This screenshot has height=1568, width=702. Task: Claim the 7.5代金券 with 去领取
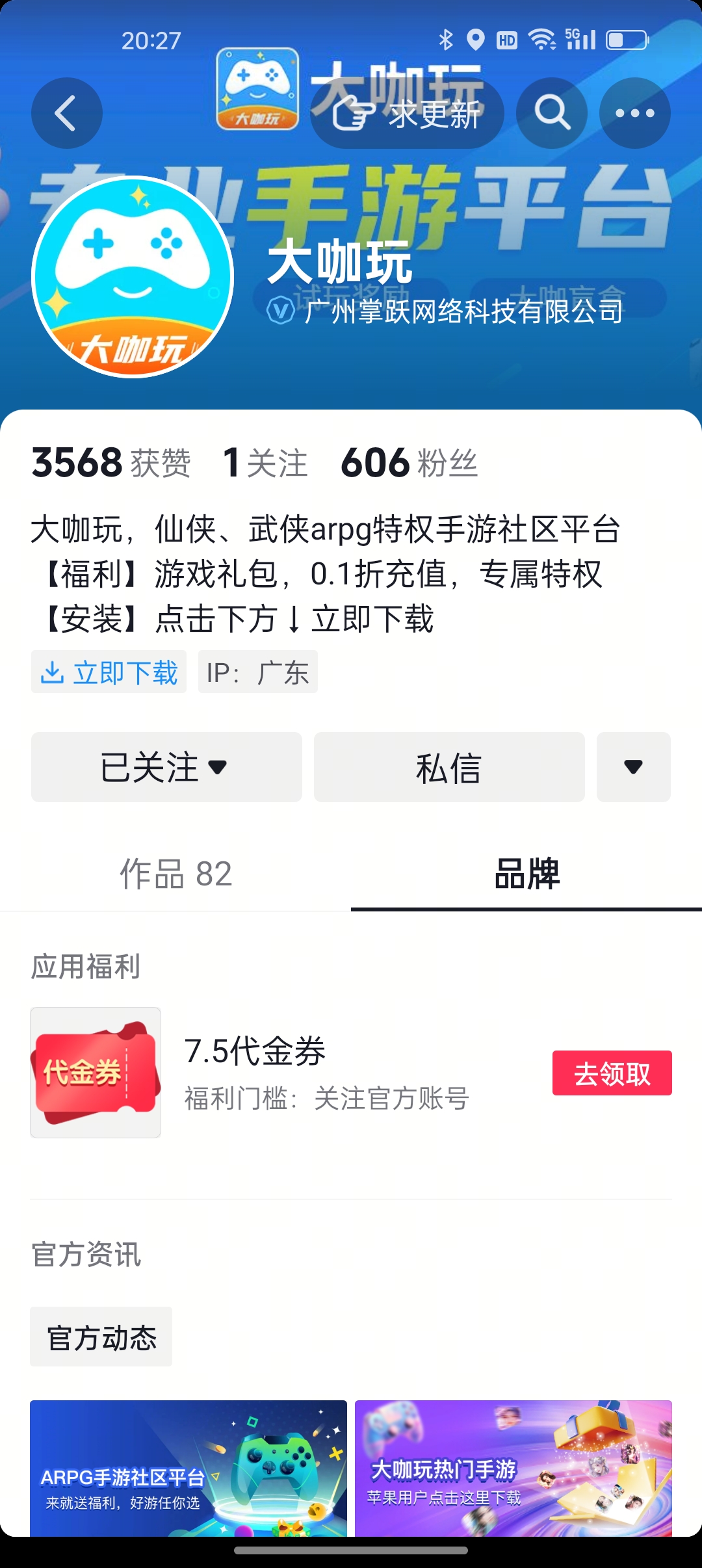point(612,1073)
